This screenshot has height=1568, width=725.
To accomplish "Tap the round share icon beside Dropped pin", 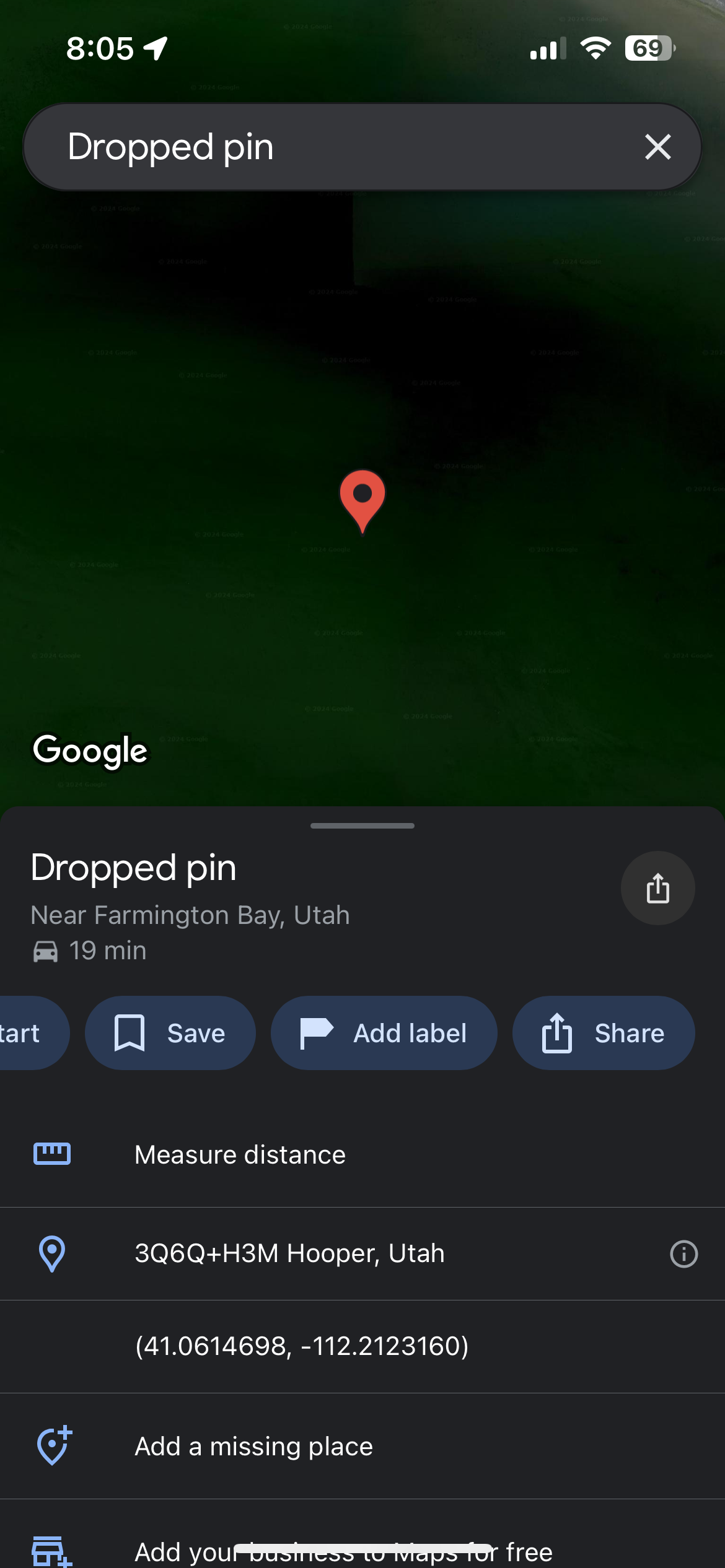I will [x=657, y=889].
